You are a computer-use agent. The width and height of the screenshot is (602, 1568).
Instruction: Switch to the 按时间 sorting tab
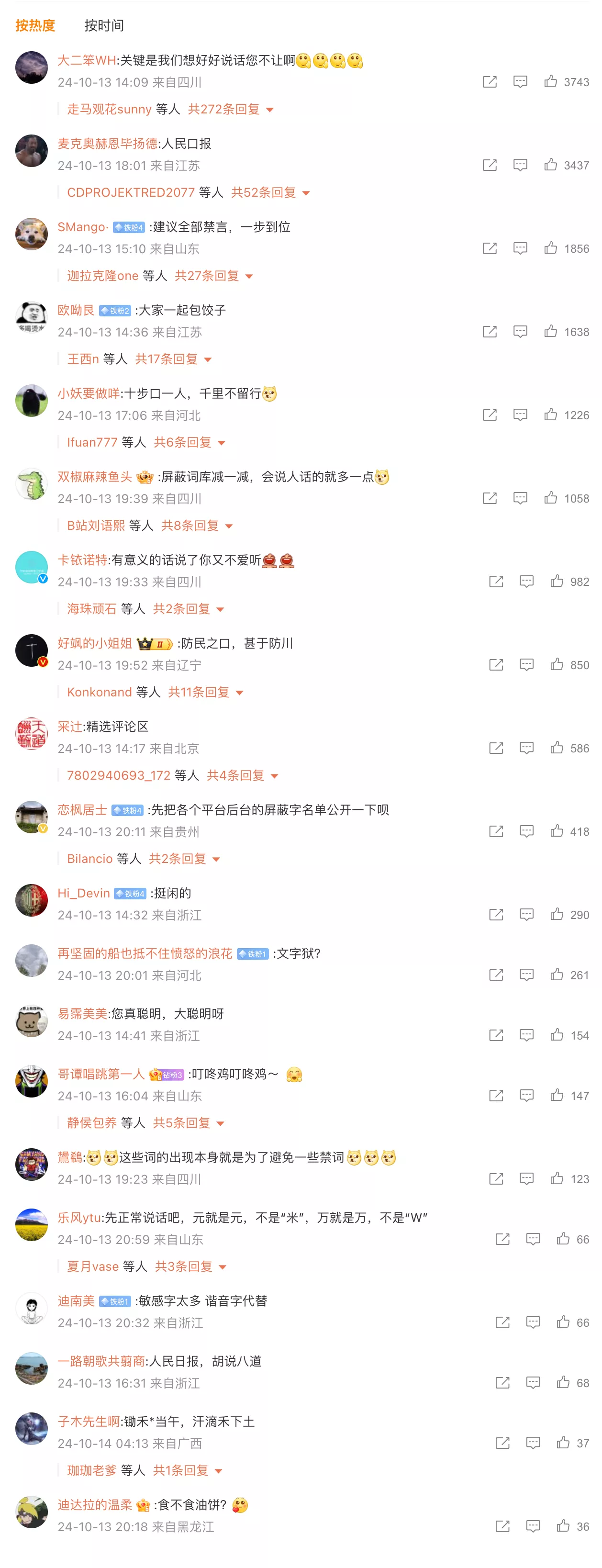pyautogui.click(x=104, y=25)
